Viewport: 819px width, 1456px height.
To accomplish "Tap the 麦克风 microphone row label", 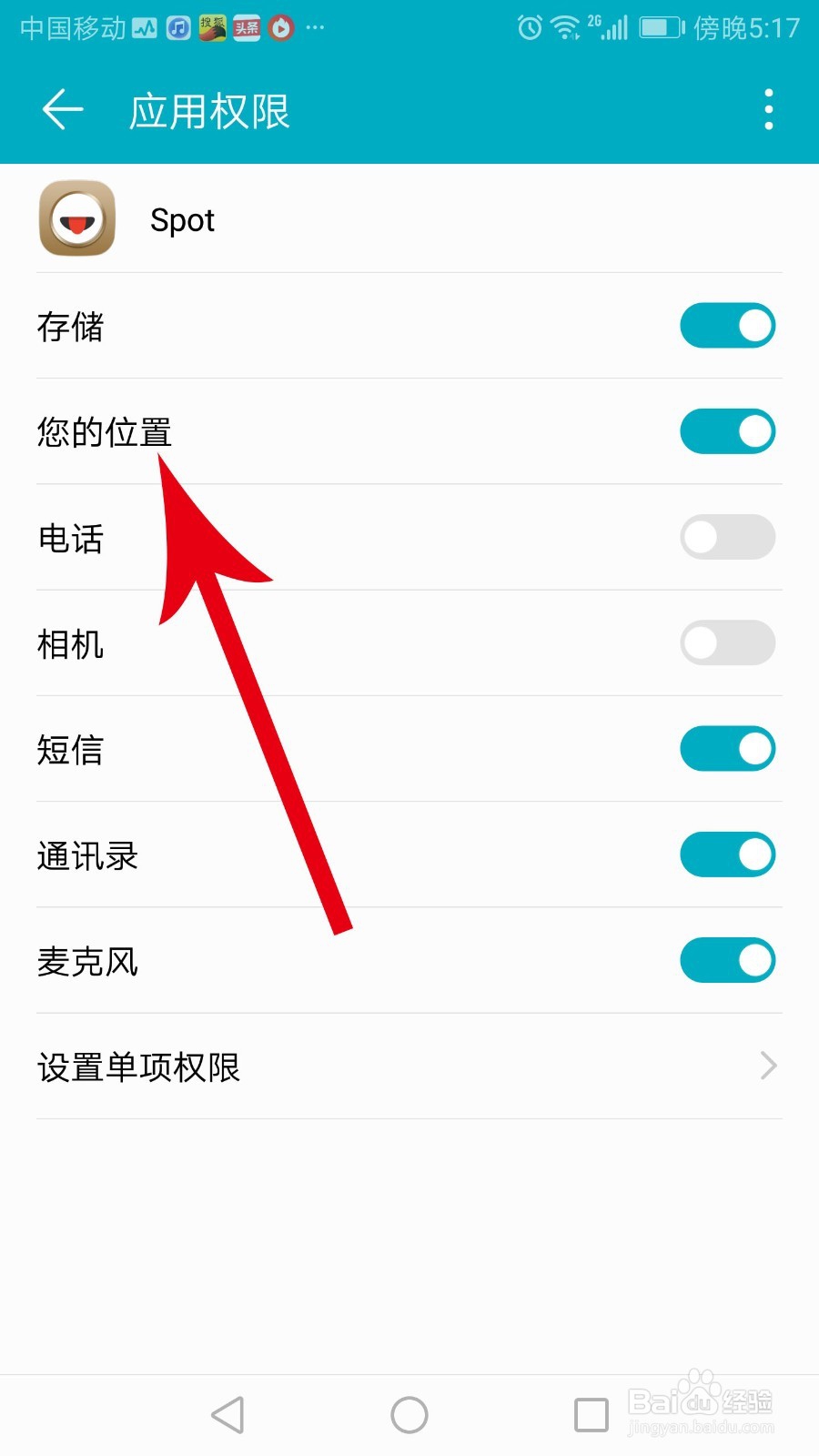I will tap(87, 961).
